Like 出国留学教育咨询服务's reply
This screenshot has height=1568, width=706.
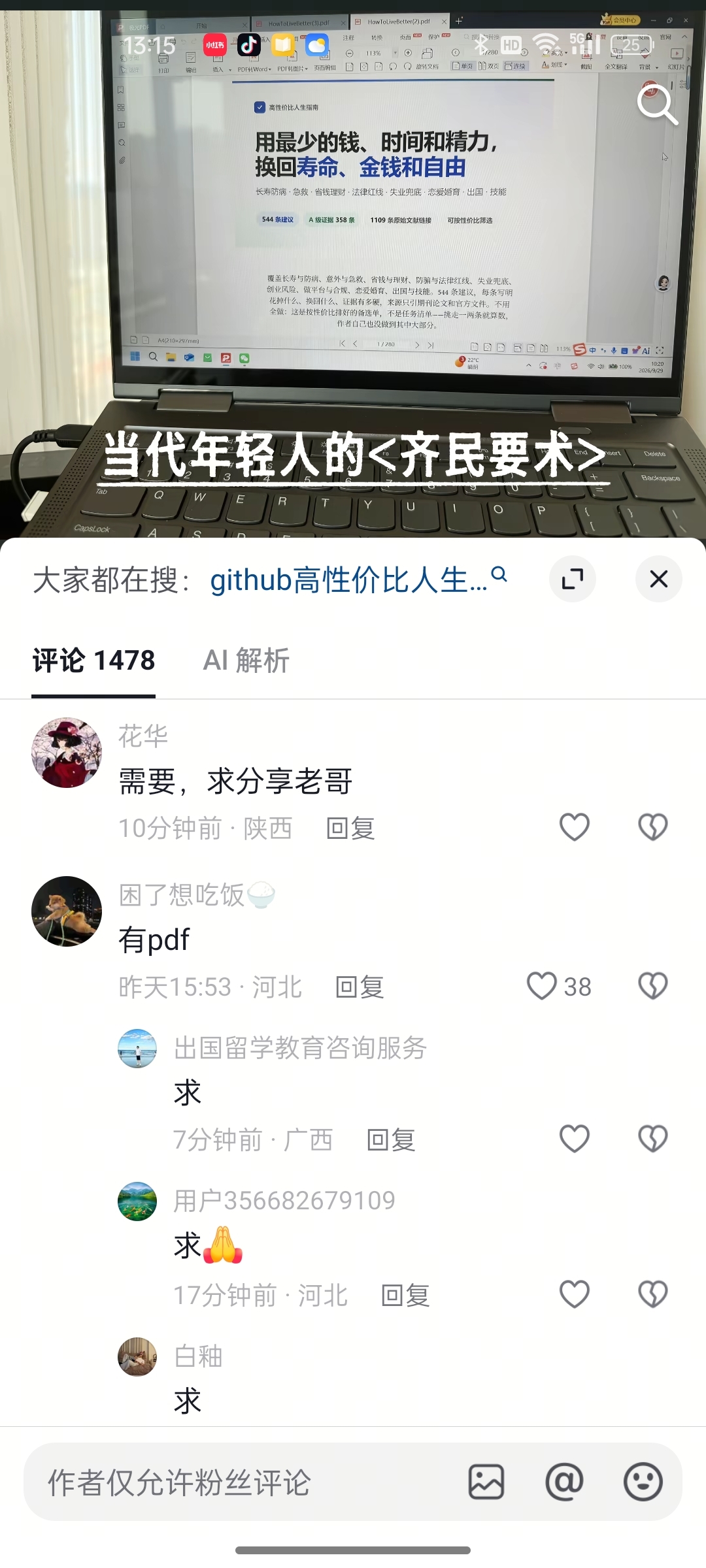coord(575,1139)
